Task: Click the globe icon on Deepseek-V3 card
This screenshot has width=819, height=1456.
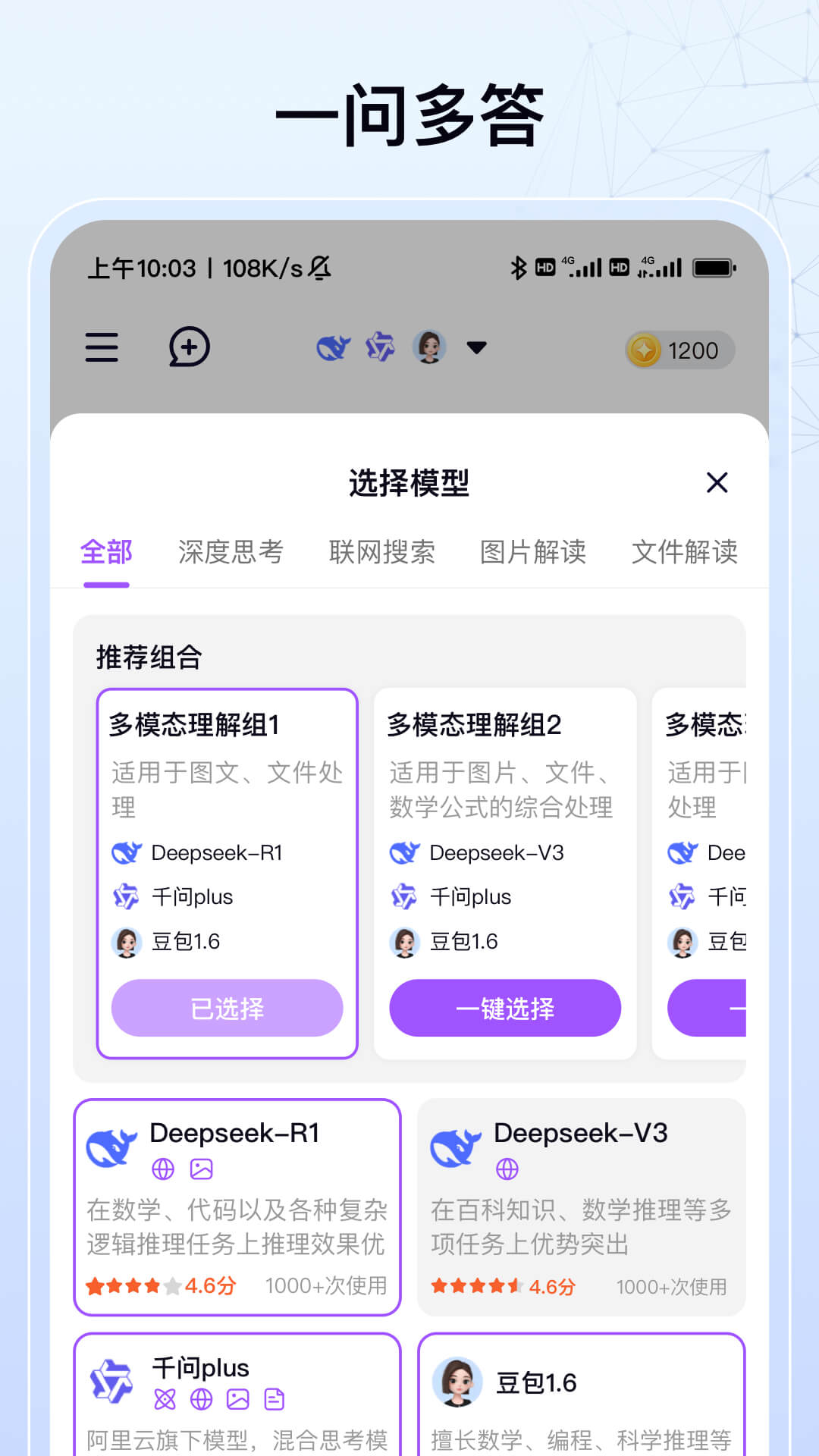Action: 508,1169
